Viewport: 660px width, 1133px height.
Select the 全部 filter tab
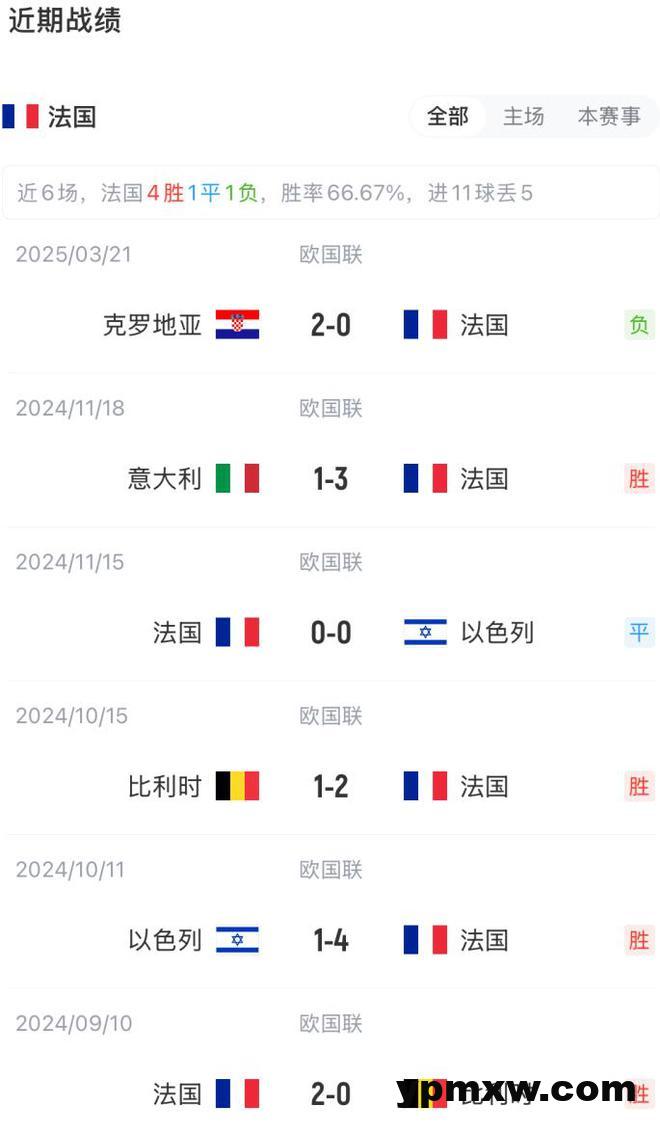click(x=448, y=117)
